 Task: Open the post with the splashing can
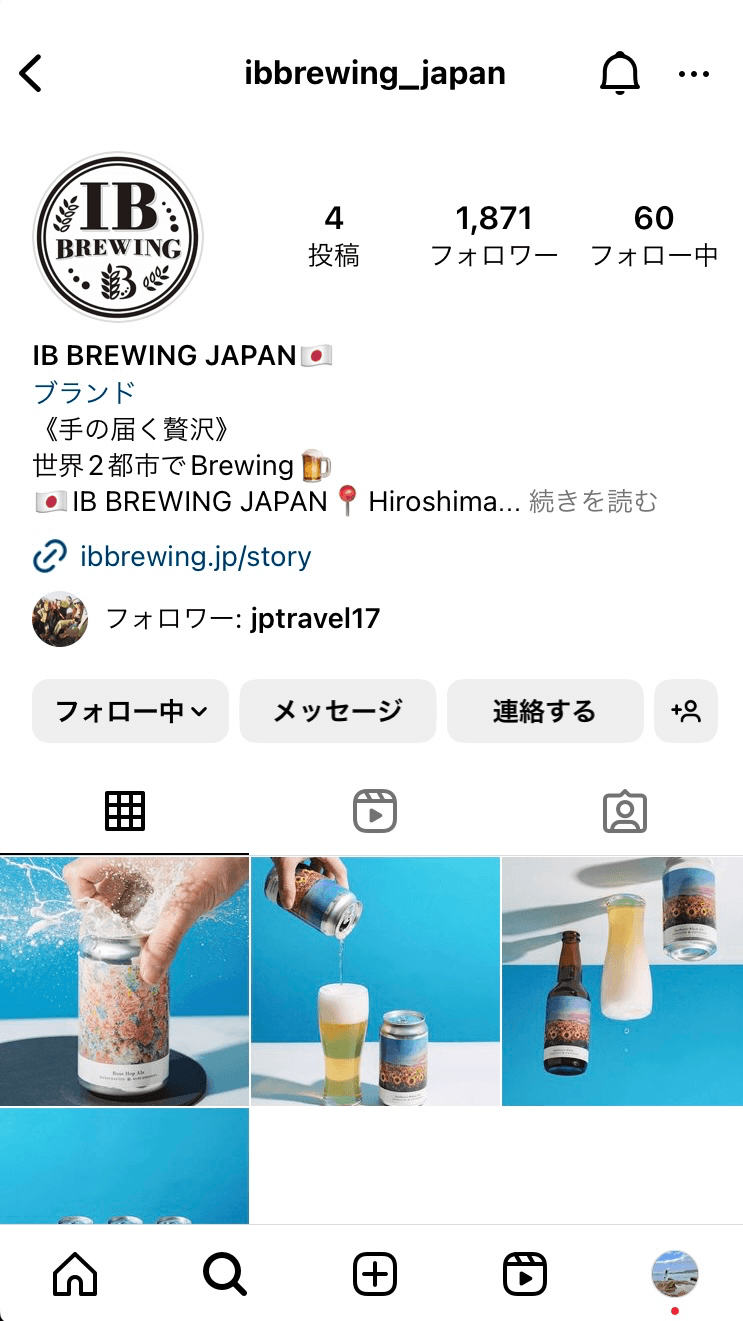point(124,981)
